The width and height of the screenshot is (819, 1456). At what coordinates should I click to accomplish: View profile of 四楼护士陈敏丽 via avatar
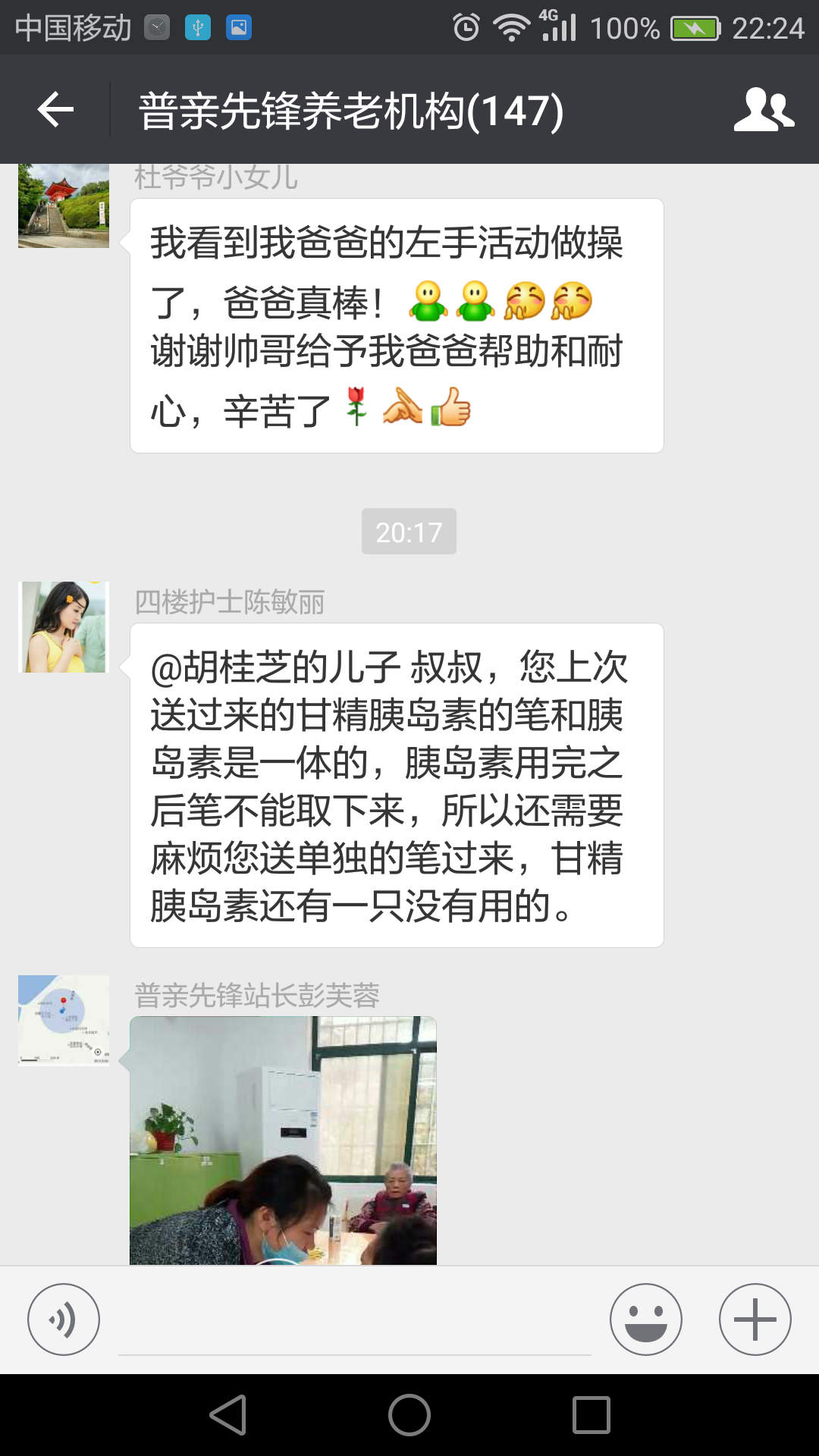tap(64, 627)
